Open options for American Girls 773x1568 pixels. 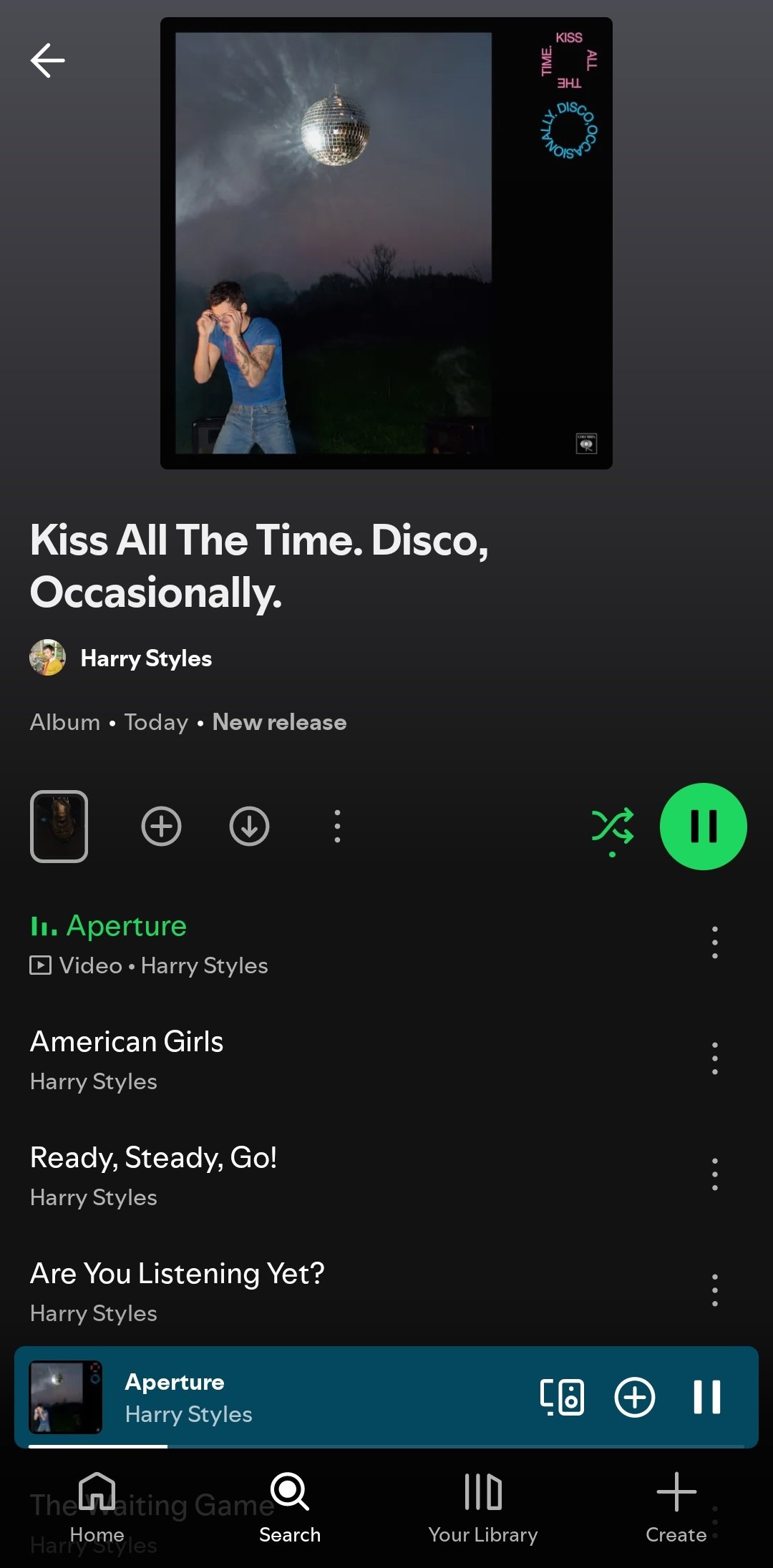[714, 1058]
